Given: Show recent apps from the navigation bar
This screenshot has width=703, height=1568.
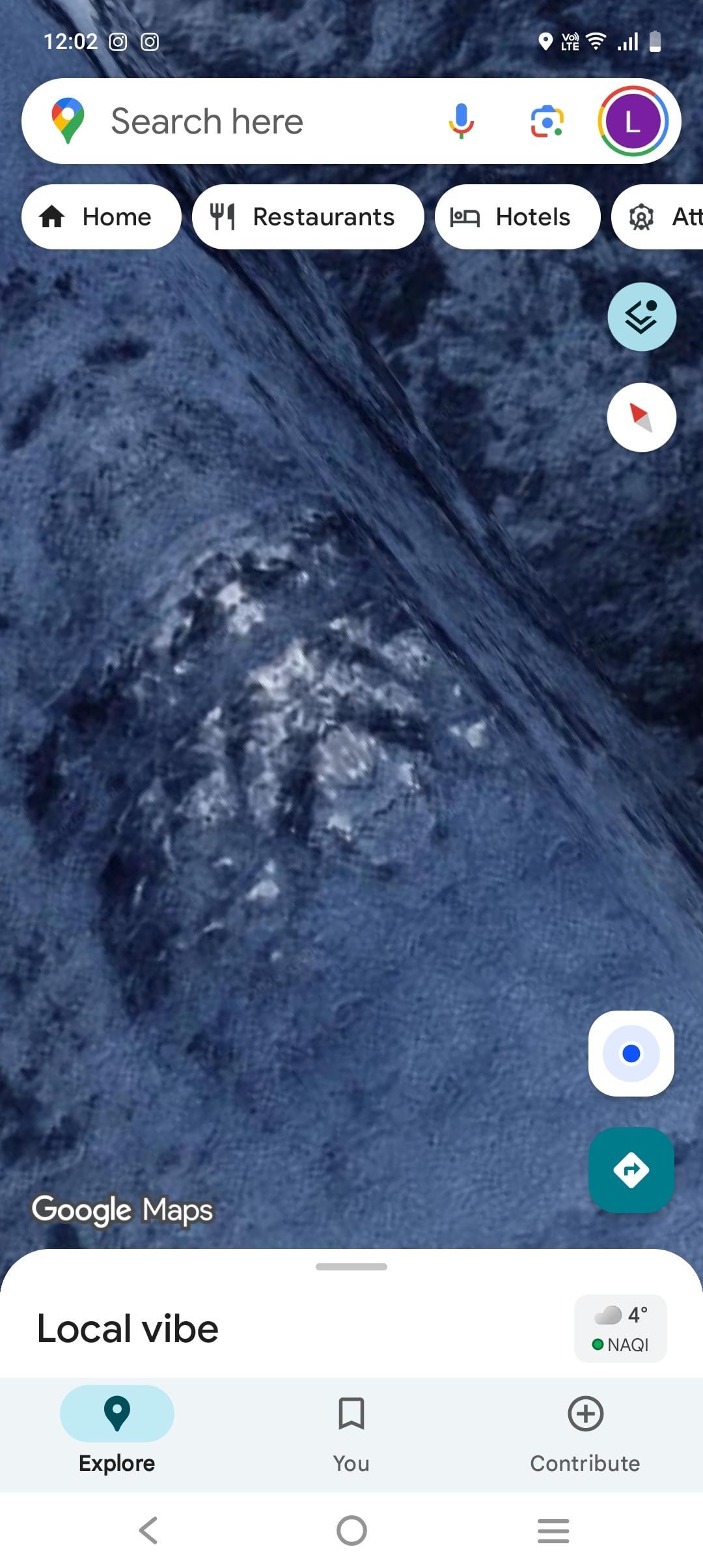Looking at the screenshot, I should point(553,1530).
